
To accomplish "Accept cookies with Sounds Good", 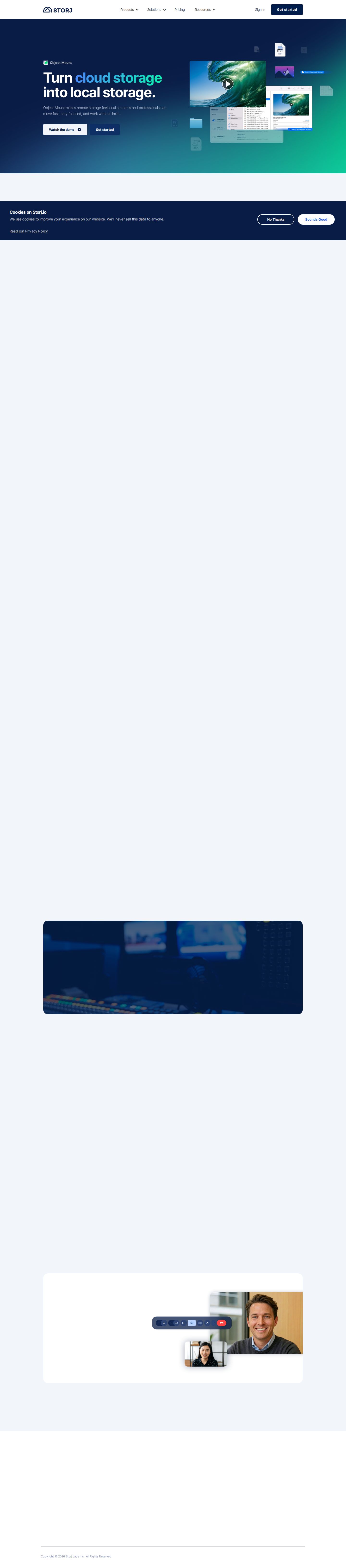I will tap(316, 219).
